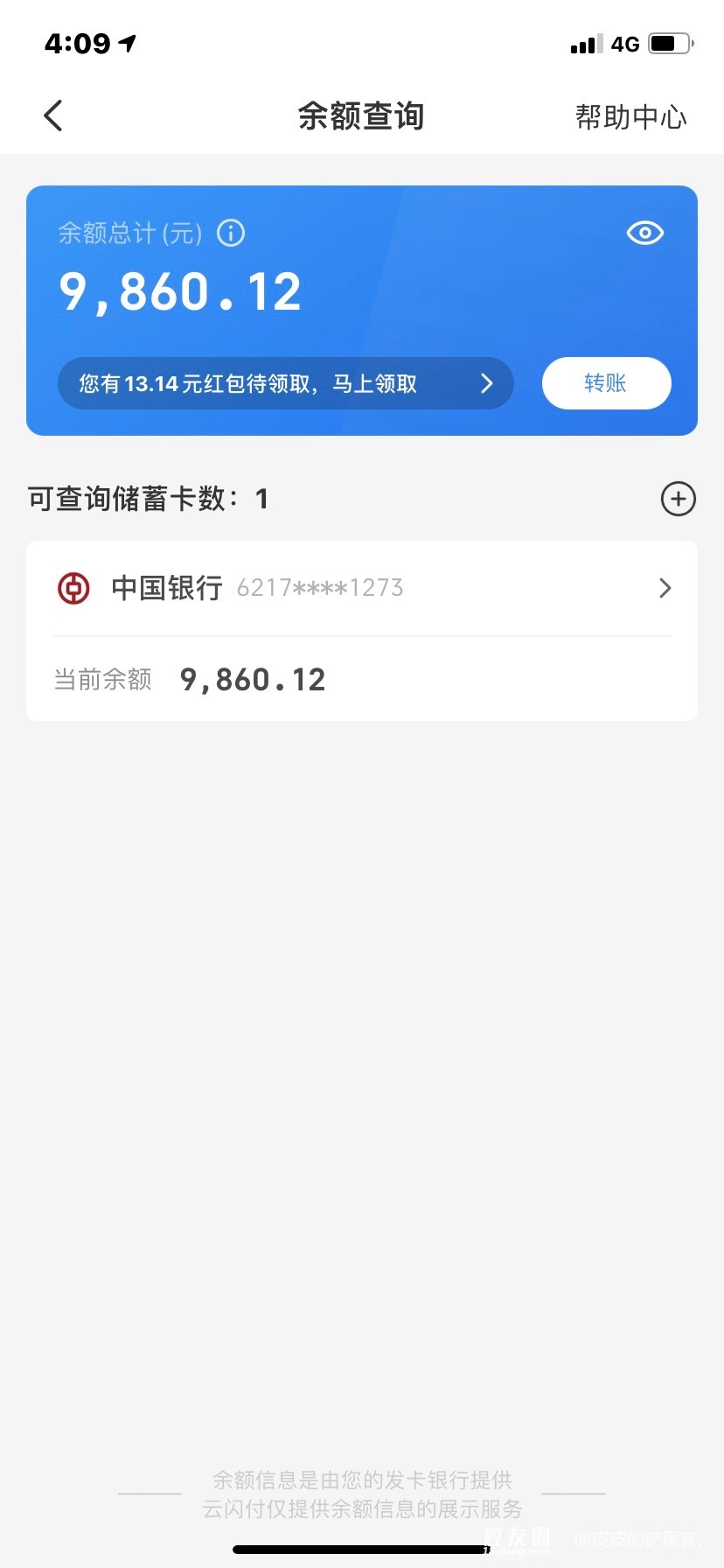Go back using the top-left arrow
This screenshot has width=724, height=1568.
[x=53, y=115]
